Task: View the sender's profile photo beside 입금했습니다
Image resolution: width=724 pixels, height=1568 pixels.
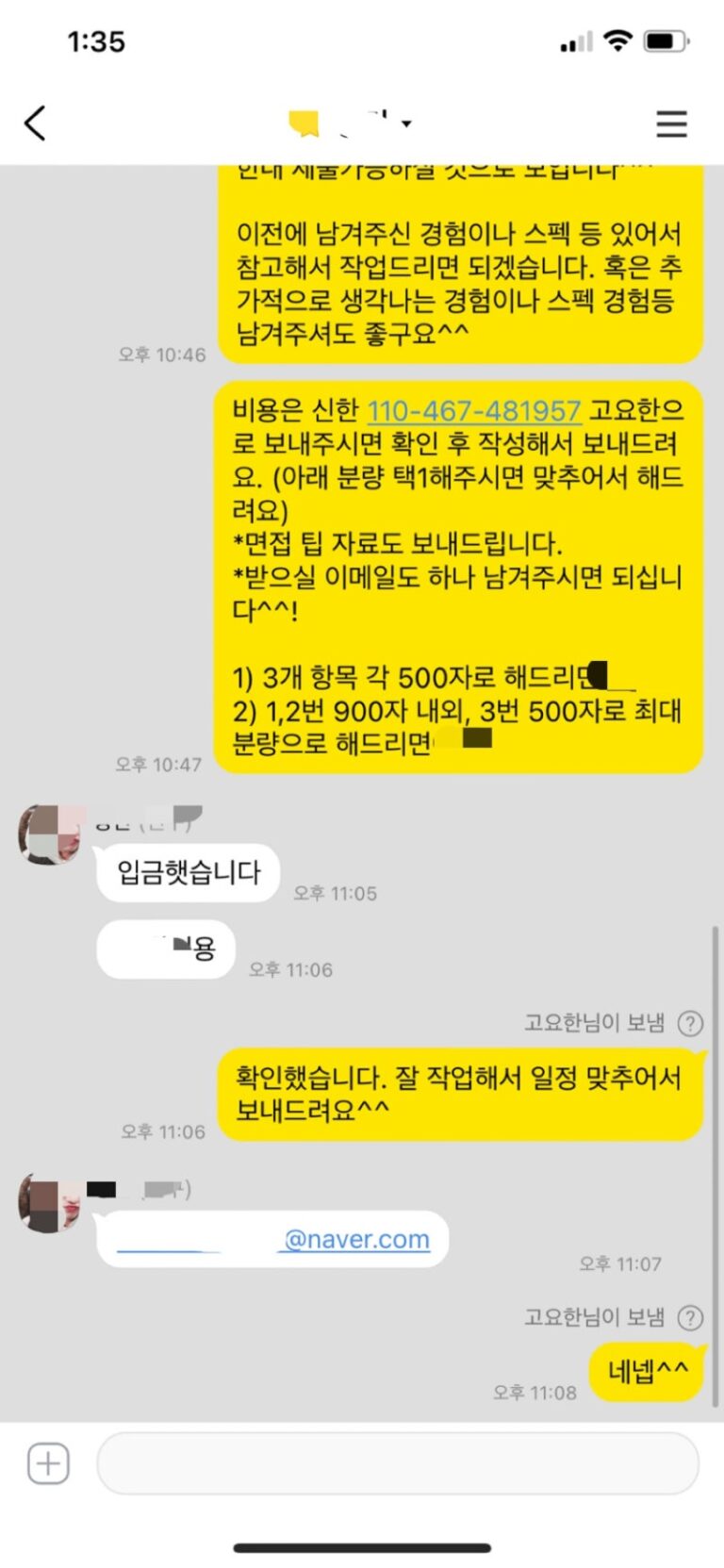Action: pyautogui.click(x=50, y=834)
